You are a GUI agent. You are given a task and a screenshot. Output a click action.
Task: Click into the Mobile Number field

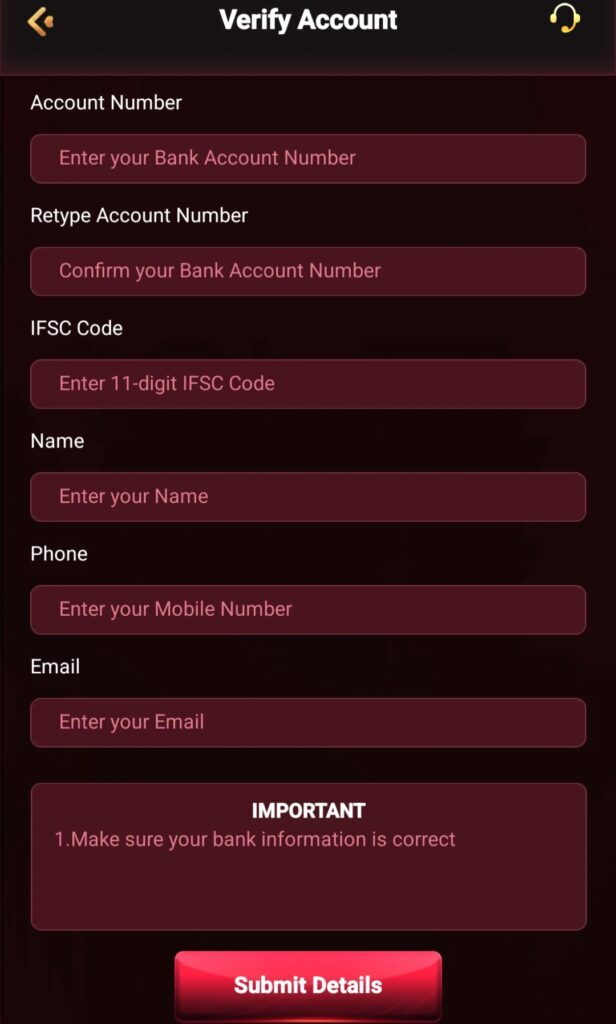(308, 610)
